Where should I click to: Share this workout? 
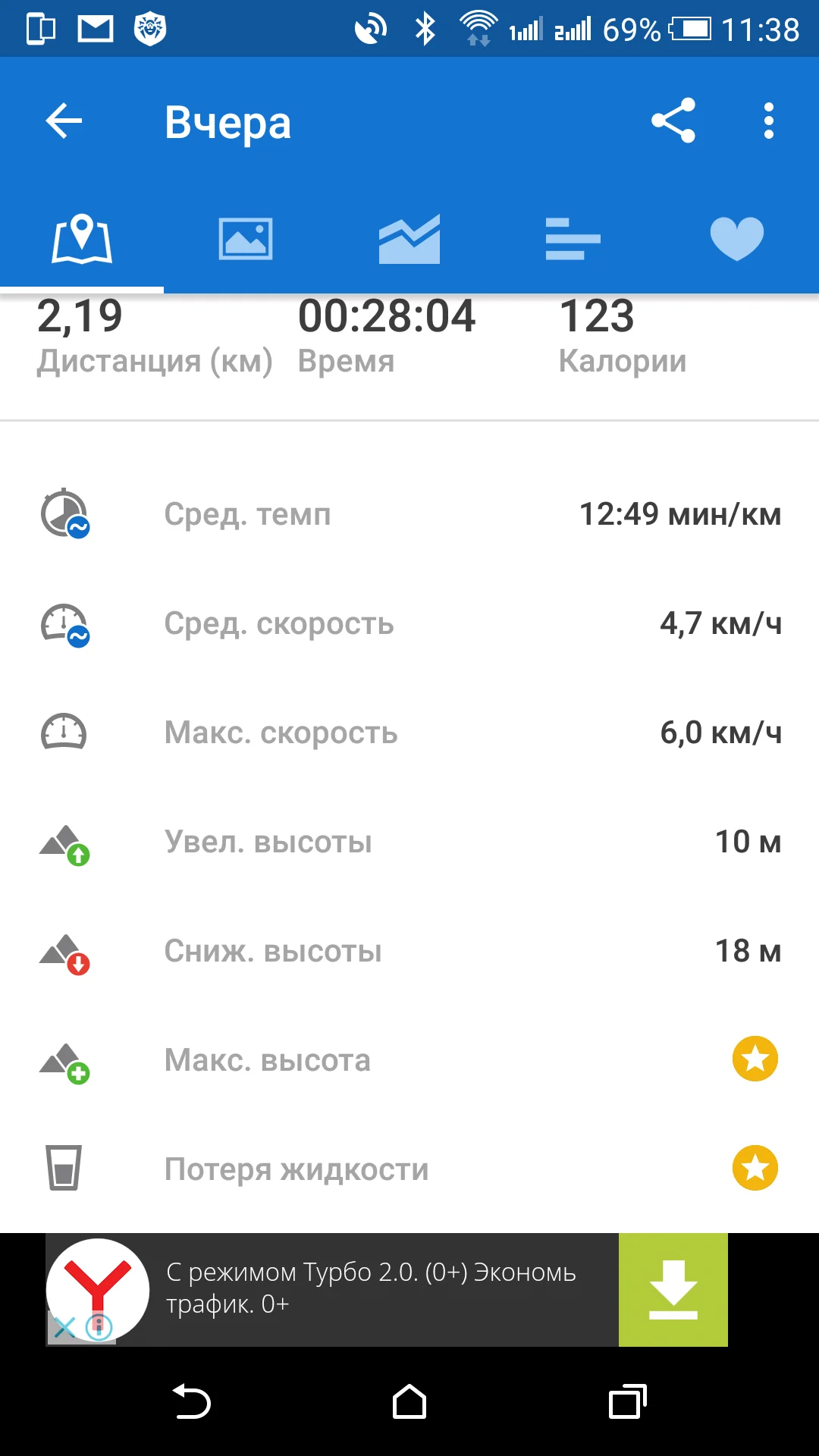pos(673,121)
